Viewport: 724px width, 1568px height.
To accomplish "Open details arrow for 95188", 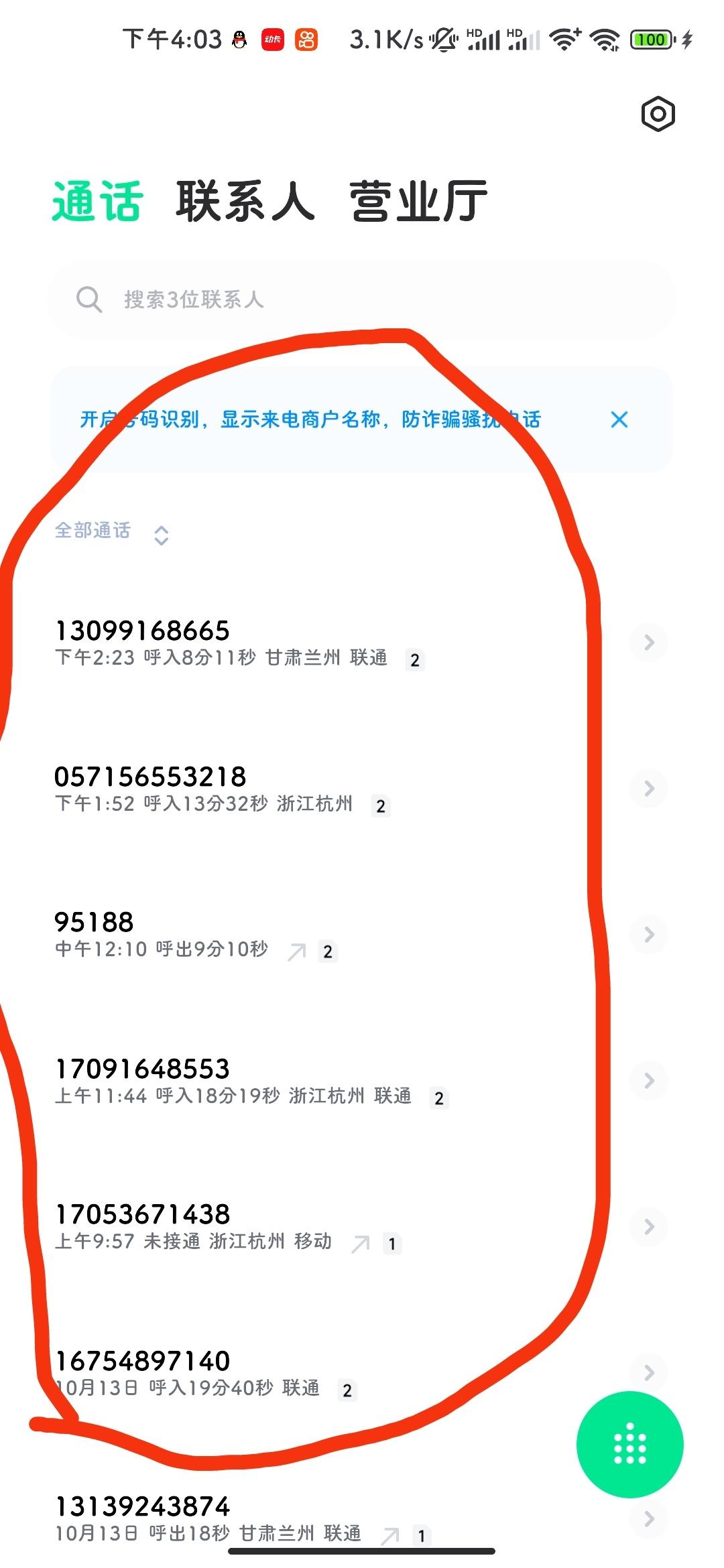I will (x=649, y=935).
